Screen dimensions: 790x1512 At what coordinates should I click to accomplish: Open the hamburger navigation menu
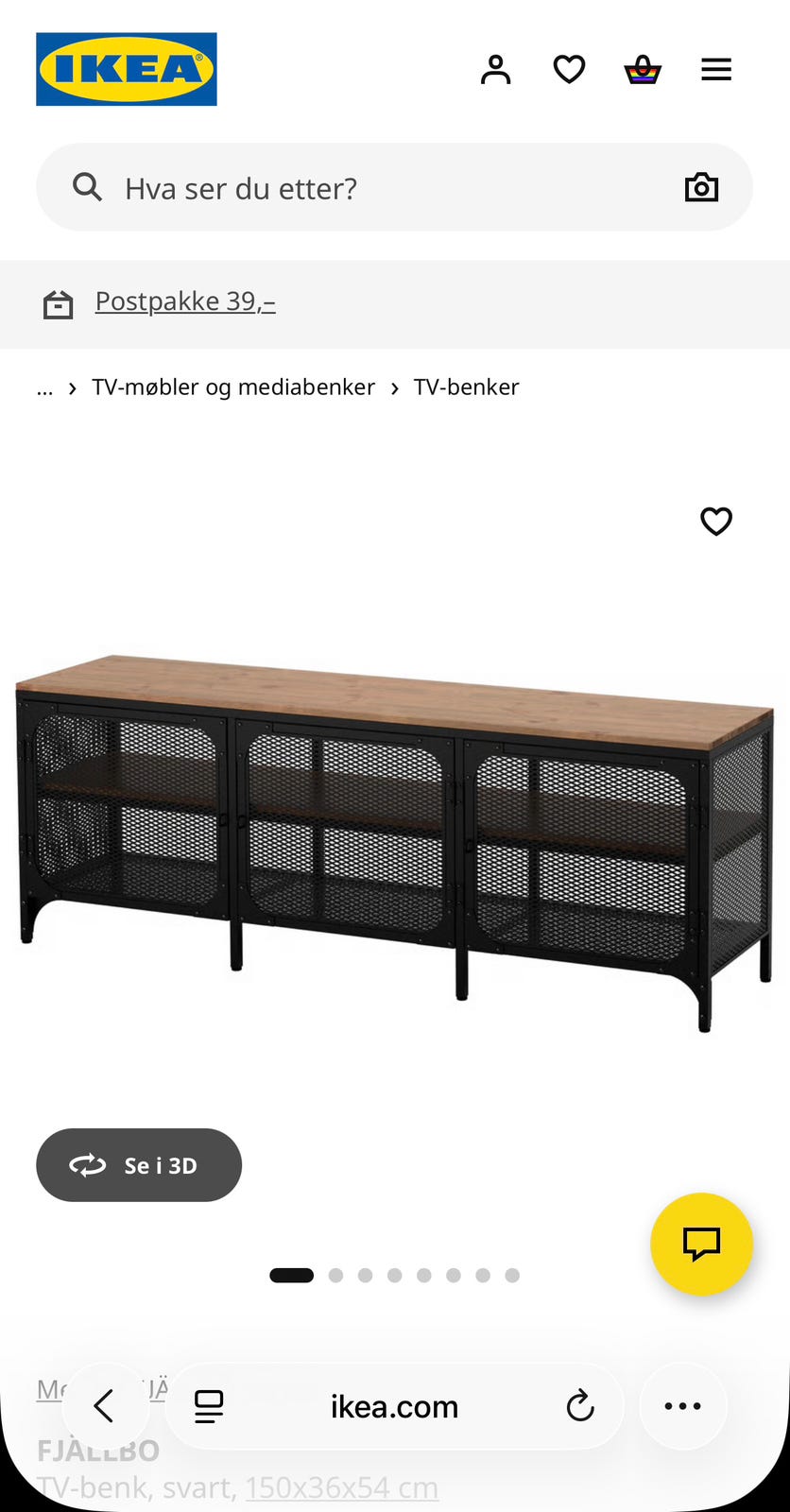716,68
